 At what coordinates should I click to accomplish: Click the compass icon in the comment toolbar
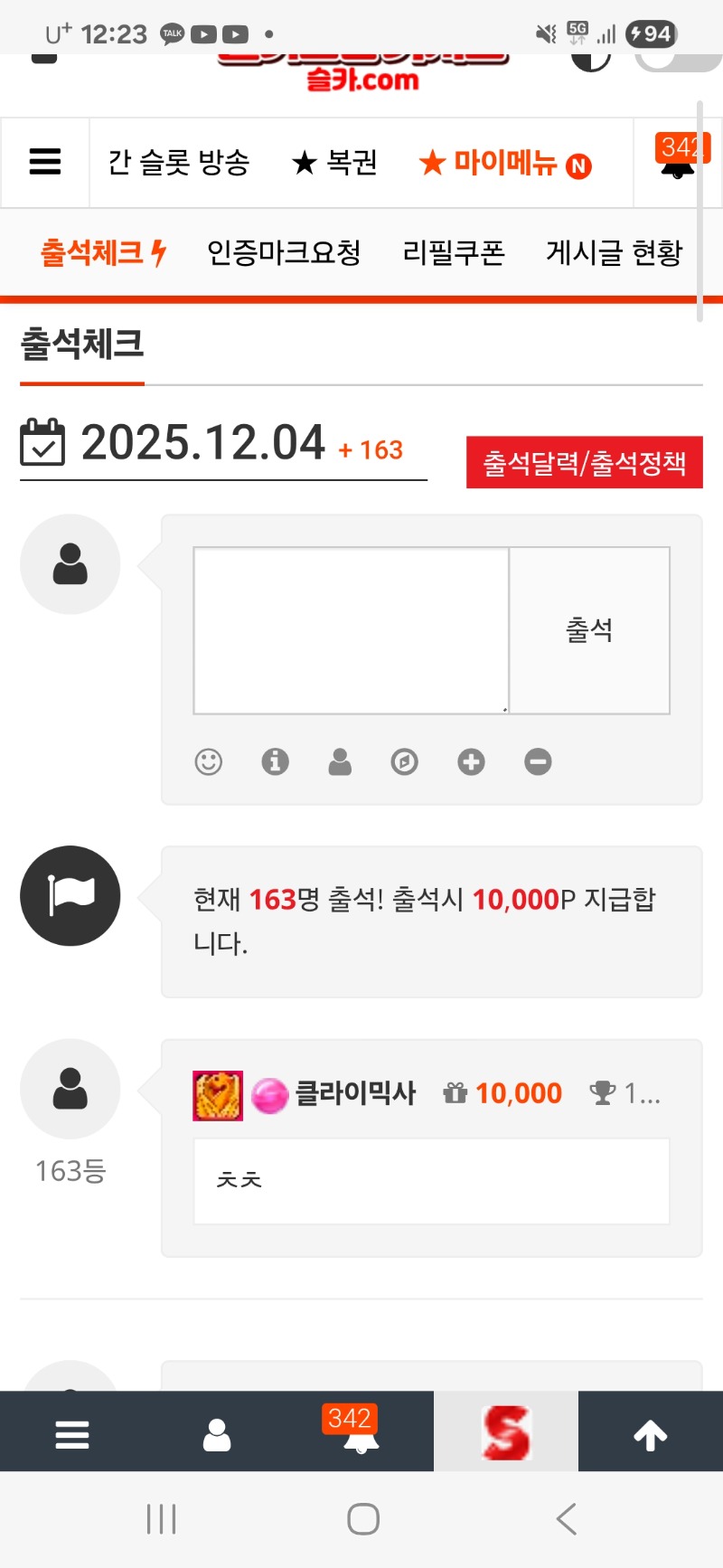(x=405, y=761)
